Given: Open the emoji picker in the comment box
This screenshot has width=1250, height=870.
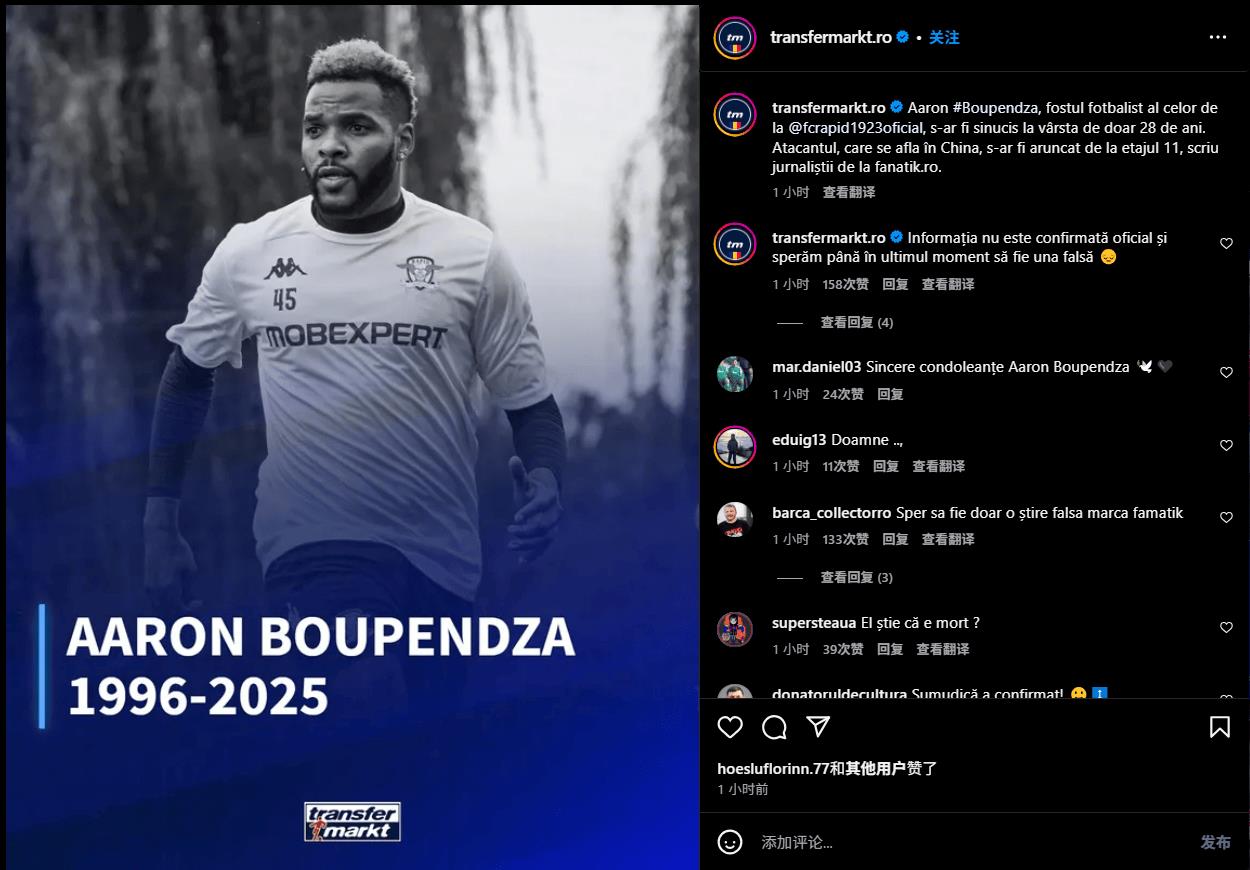Looking at the screenshot, I should point(731,842).
